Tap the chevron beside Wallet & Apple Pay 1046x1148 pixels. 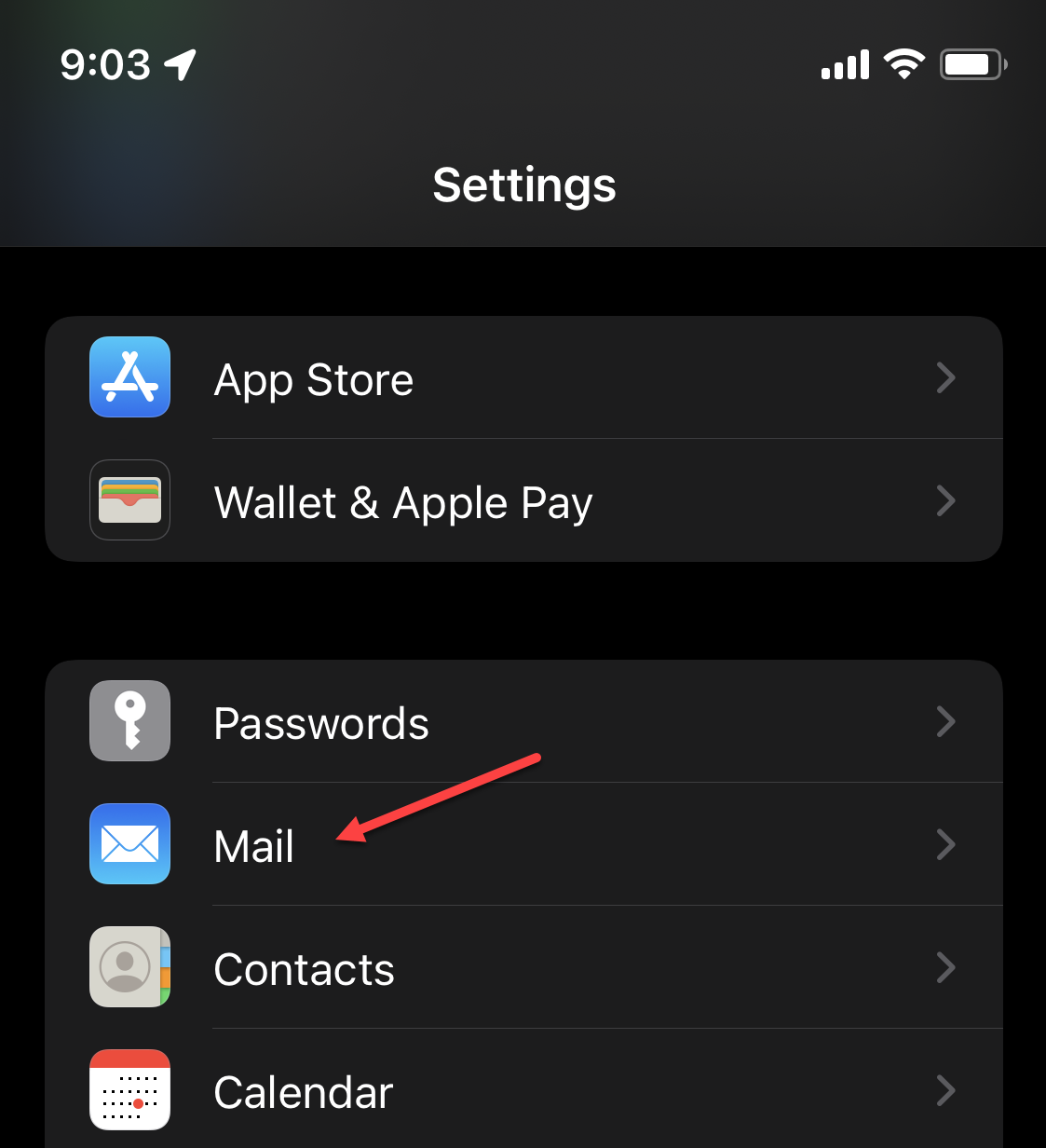pyautogui.click(x=946, y=500)
